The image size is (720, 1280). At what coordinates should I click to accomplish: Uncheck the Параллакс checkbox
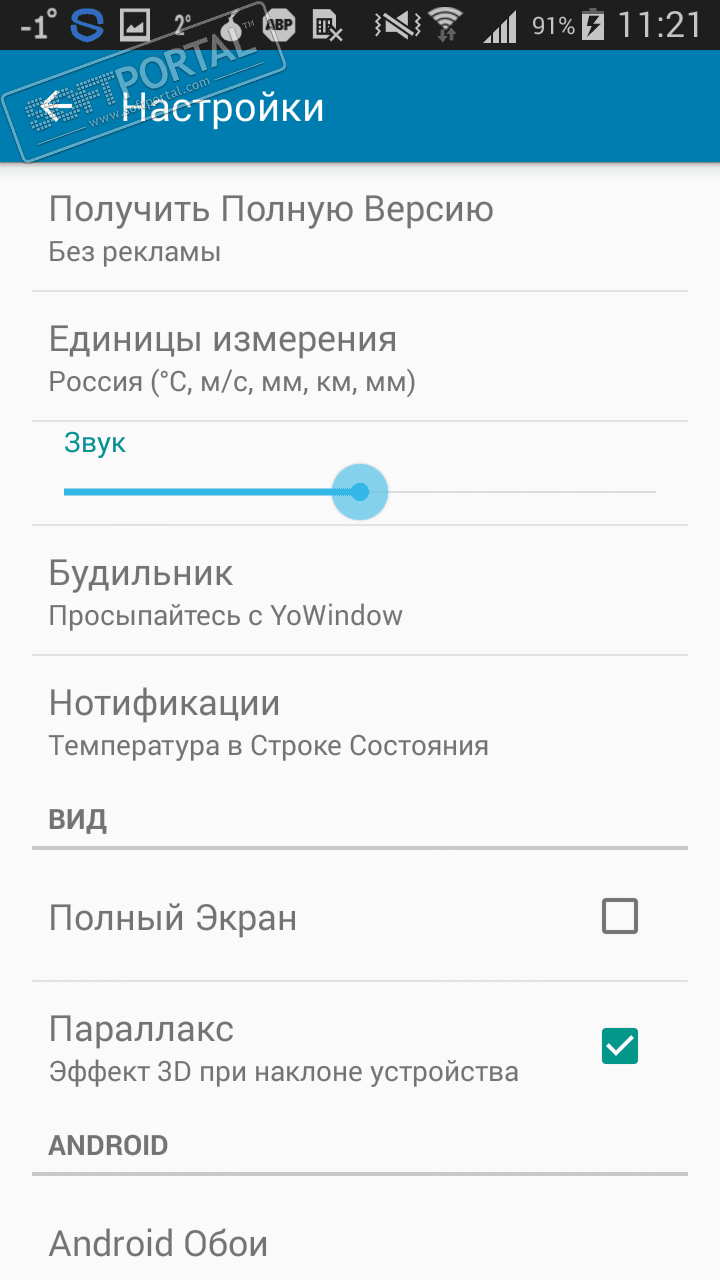coord(619,1046)
